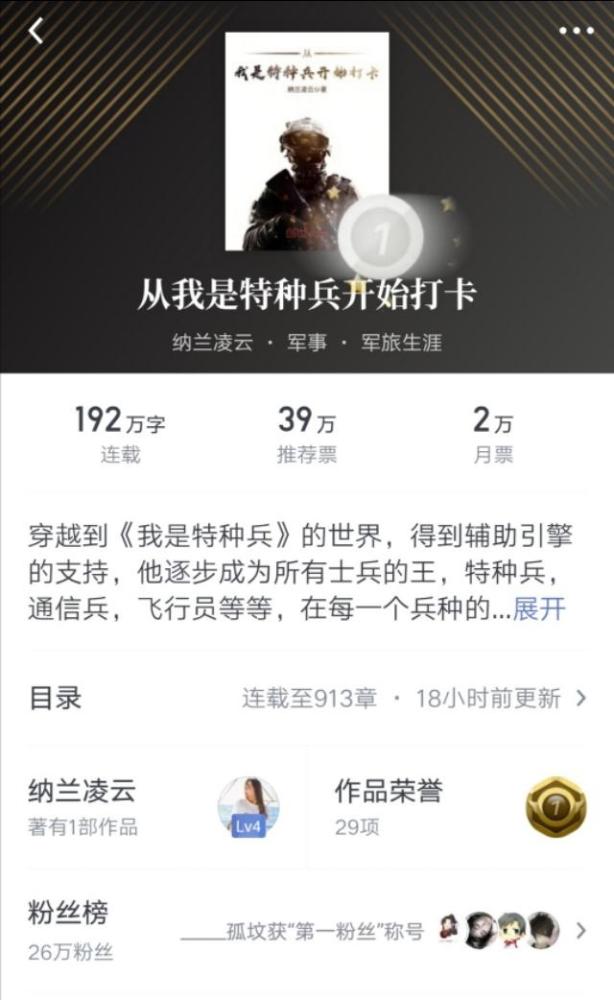Go back using the top-left arrow
Viewport: 614px width, 1000px height.
36,31
